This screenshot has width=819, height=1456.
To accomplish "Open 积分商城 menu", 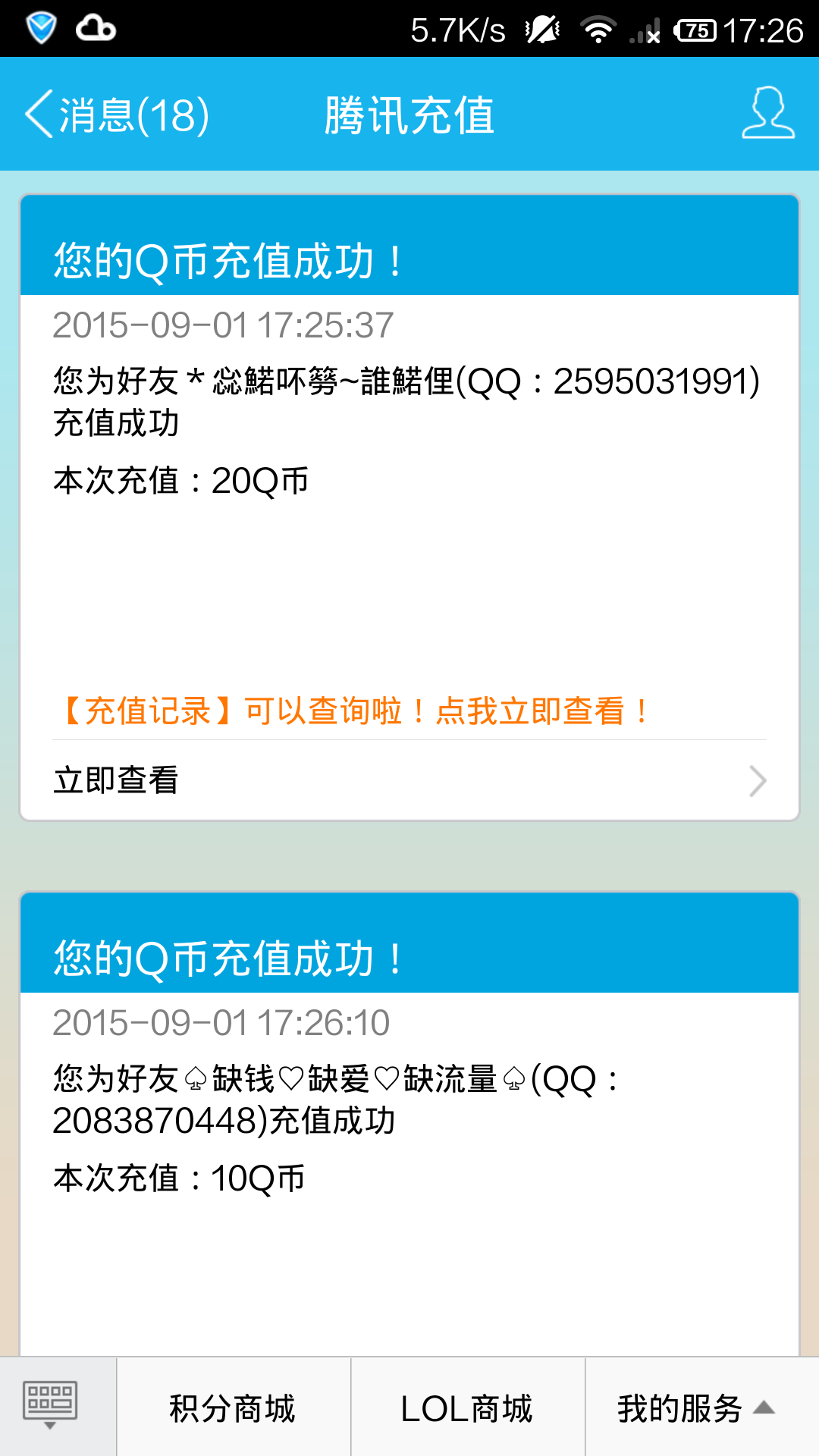I will [x=233, y=1408].
